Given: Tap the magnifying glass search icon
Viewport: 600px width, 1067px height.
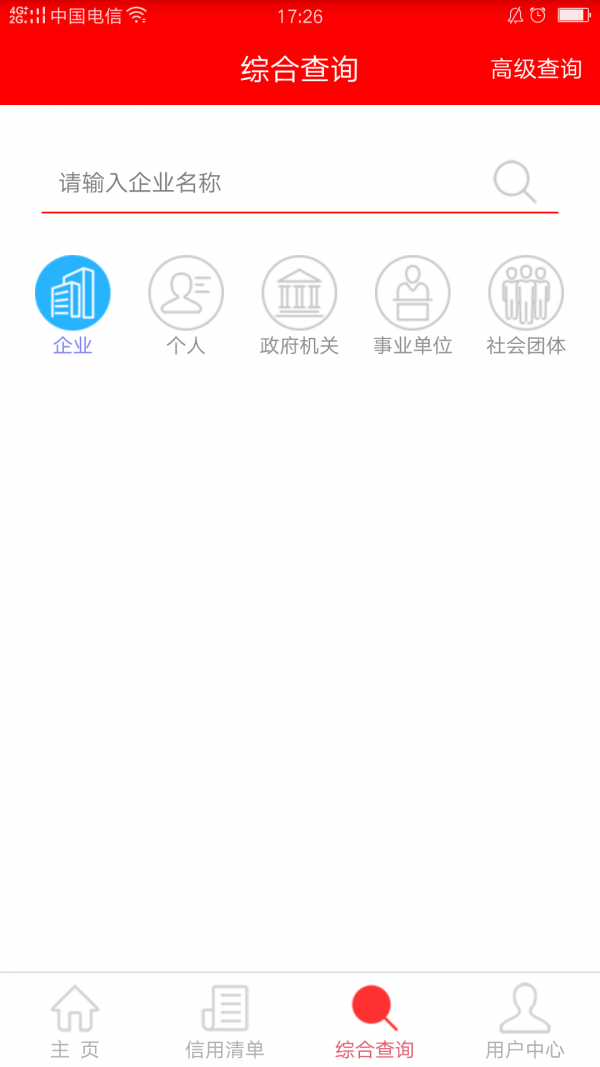Looking at the screenshot, I should 515,182.
